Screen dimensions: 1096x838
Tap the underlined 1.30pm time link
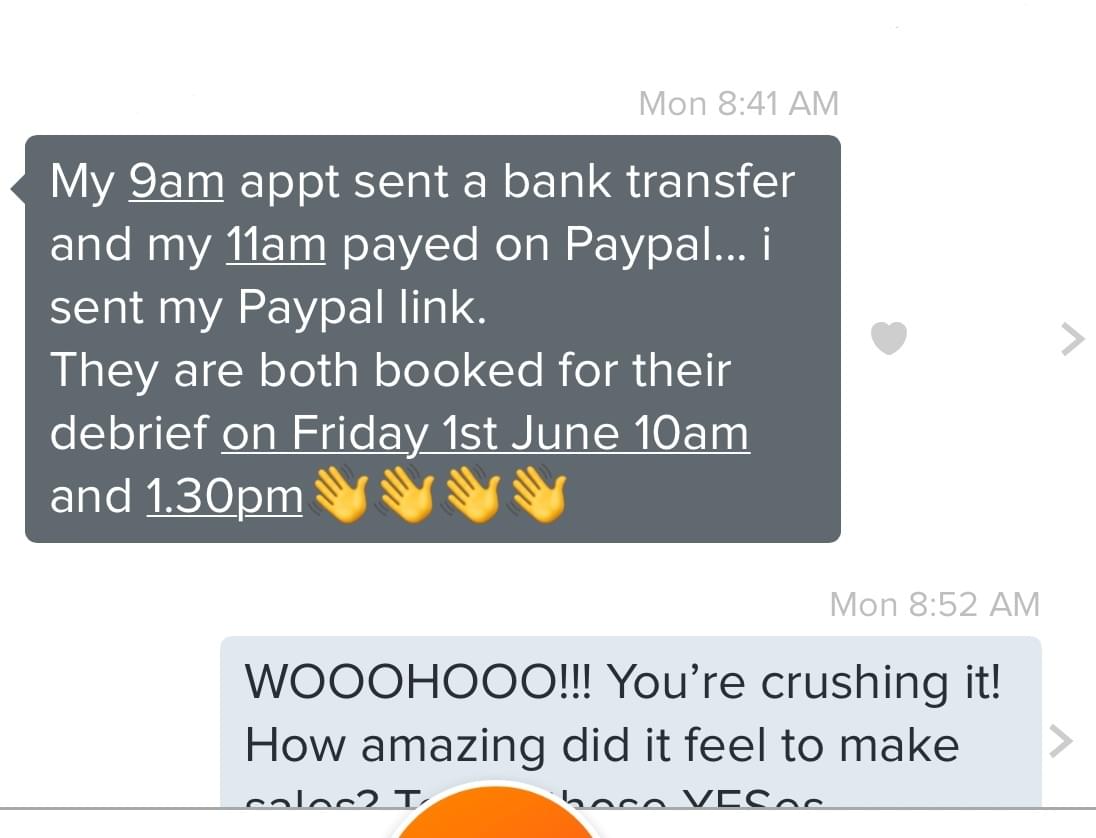[225, 496]
